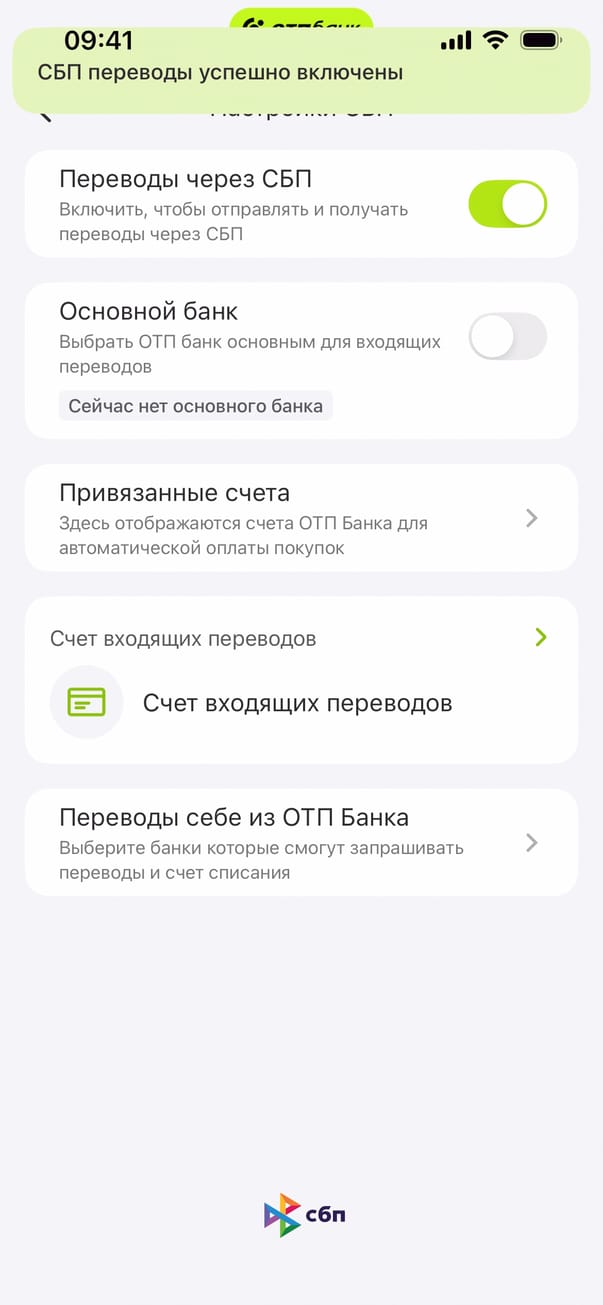Open Счет входящих переводов card
The width and height of the screenshot is (603, 1305).
tap(300, 680)
